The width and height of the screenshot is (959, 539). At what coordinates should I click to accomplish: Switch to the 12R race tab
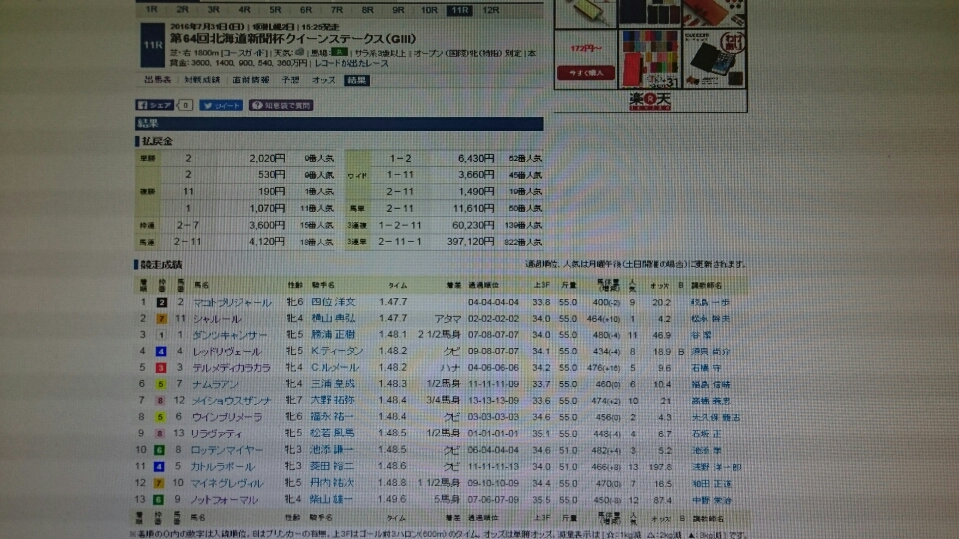pyautogui.click(x=490, y=9)
